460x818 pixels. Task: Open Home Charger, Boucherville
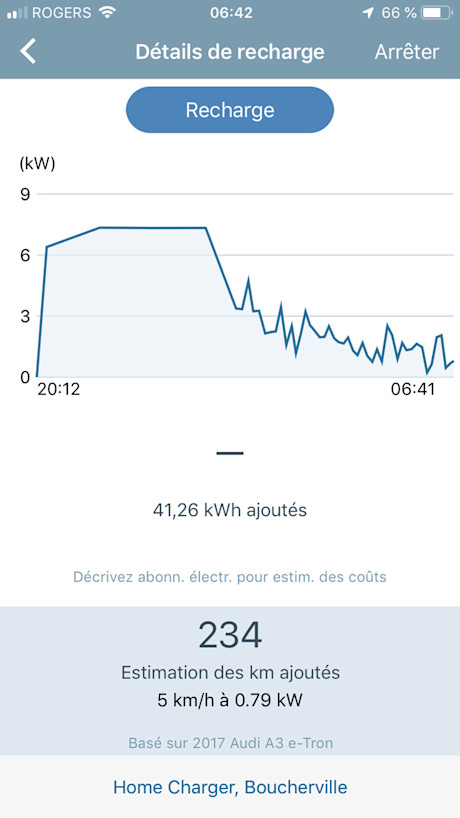[230, 787]
